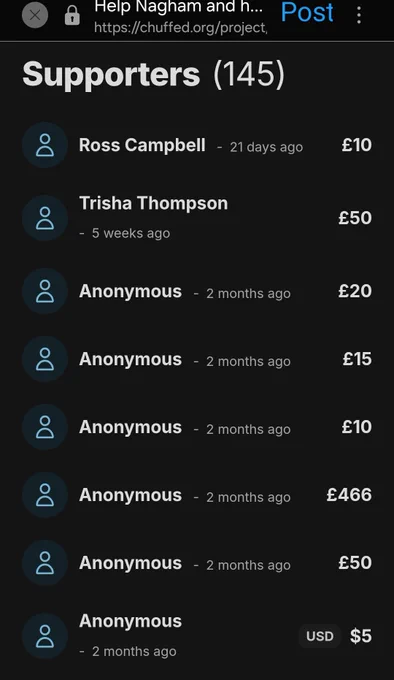View site security lock info
The height and width of the screenshot is (680, 394).
(72, 16)
